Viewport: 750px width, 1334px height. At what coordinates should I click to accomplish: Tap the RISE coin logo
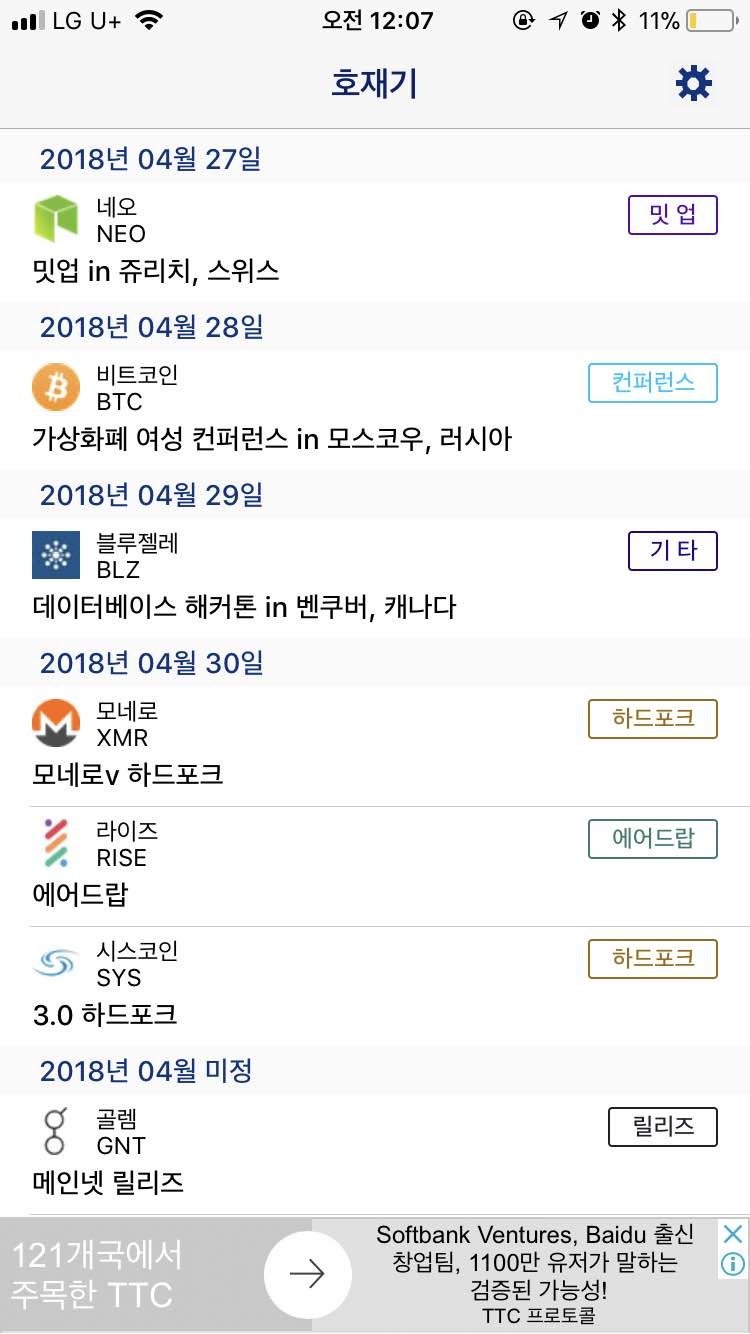click(x=56, y=839)
